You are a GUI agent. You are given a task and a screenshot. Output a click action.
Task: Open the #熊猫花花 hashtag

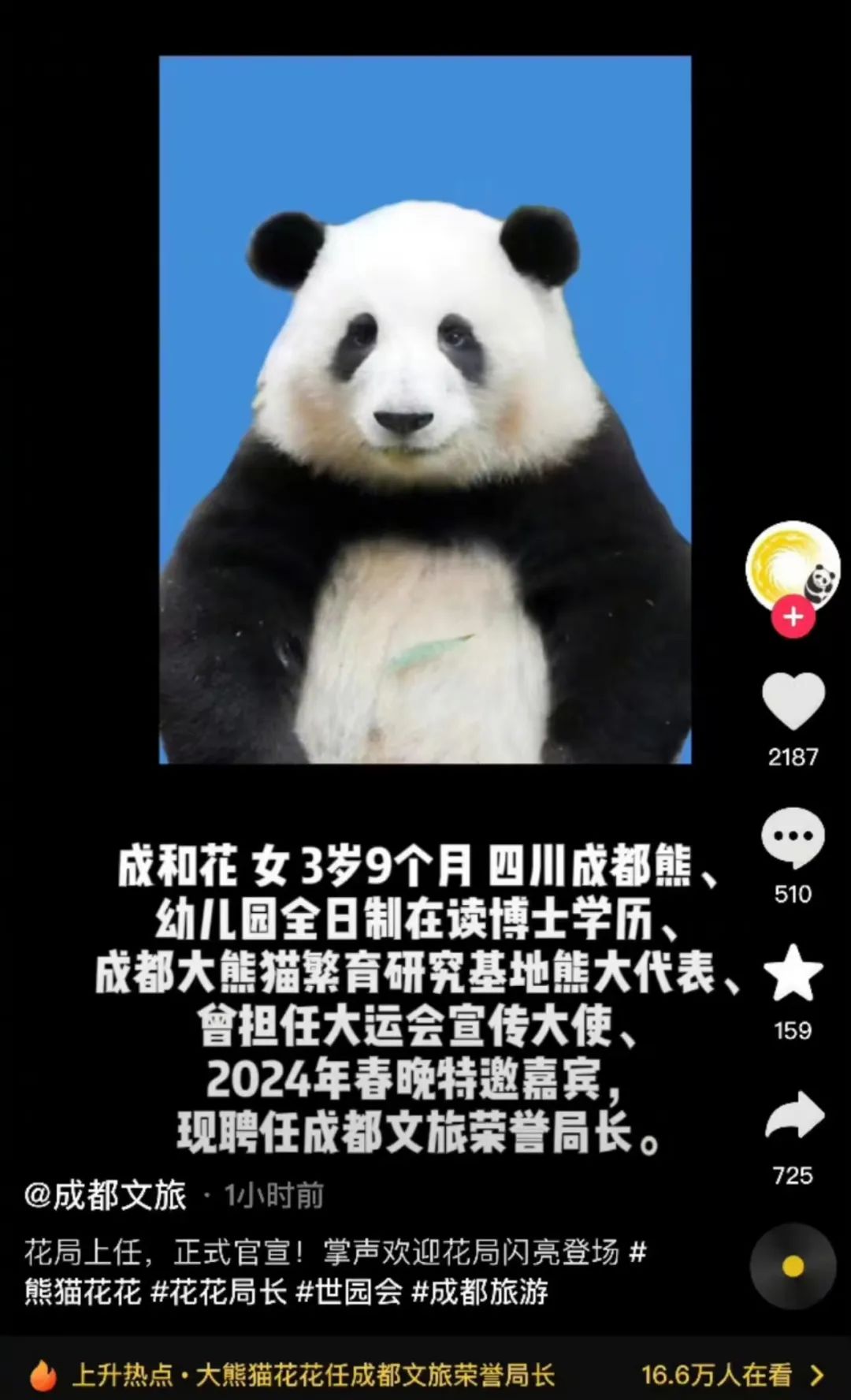click(x=83, y=1292)
